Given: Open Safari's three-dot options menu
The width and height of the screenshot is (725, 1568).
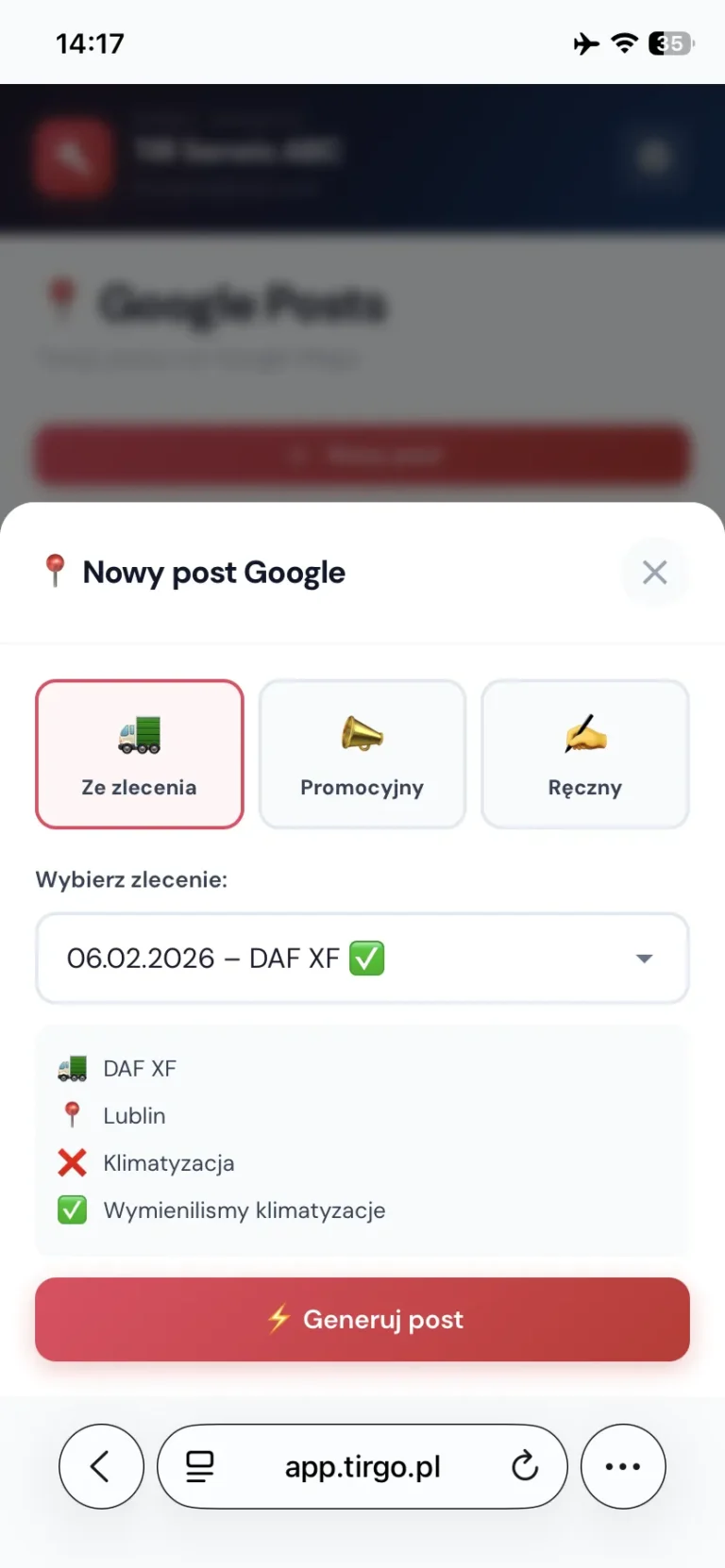Looking at the screenshot, I should coord(623,1466).
